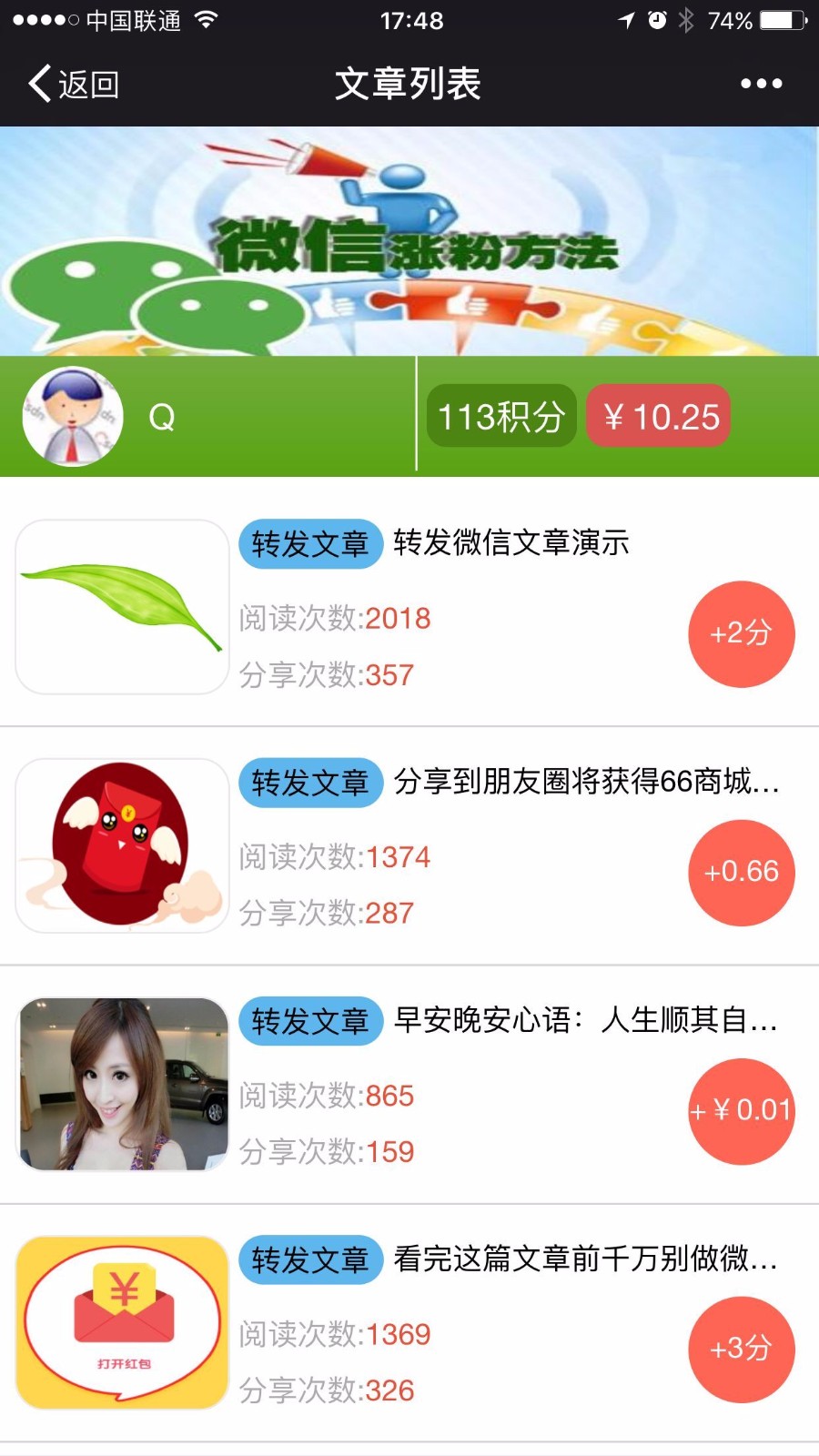Tap the ¥10.25 balance badge

coord(657,416)
